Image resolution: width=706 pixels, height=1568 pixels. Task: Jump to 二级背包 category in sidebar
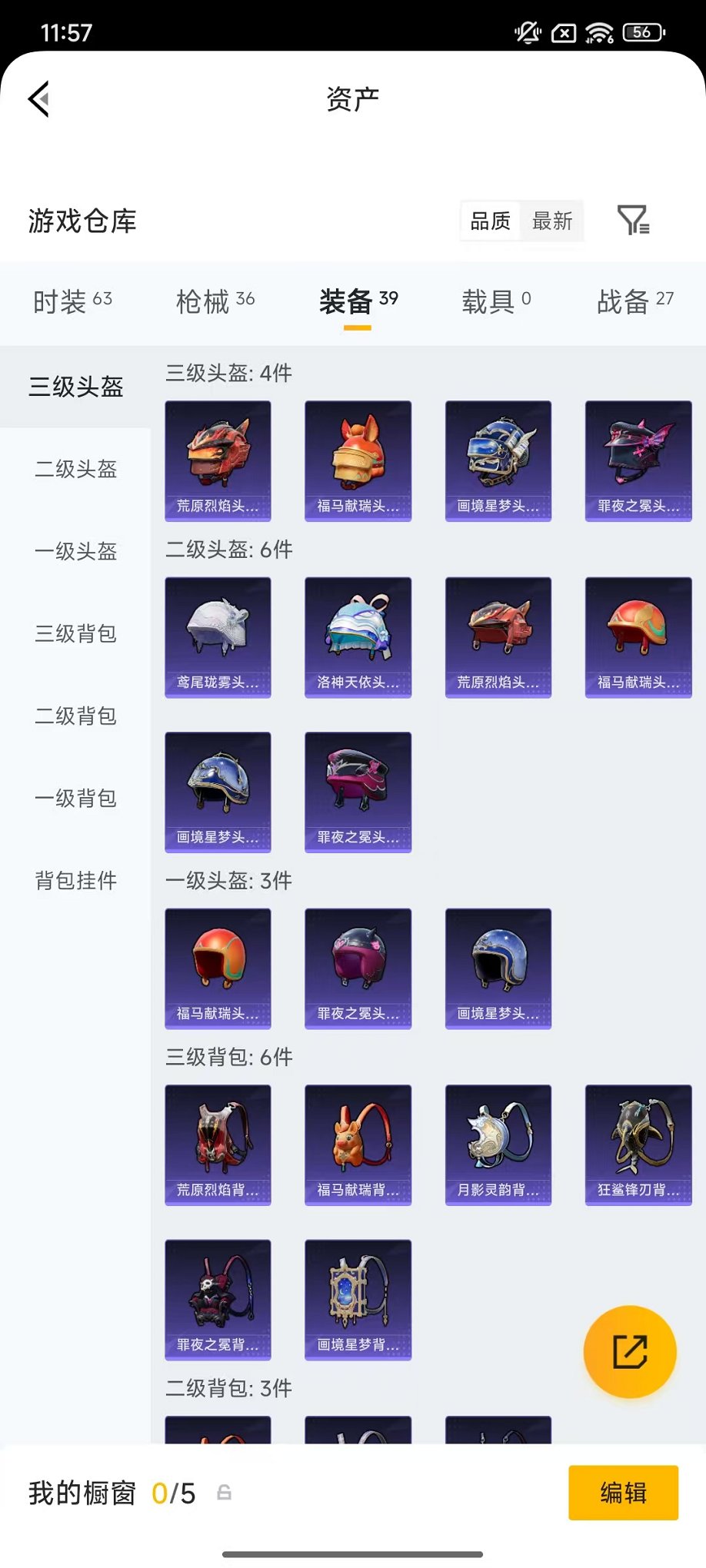pos(75,716)
